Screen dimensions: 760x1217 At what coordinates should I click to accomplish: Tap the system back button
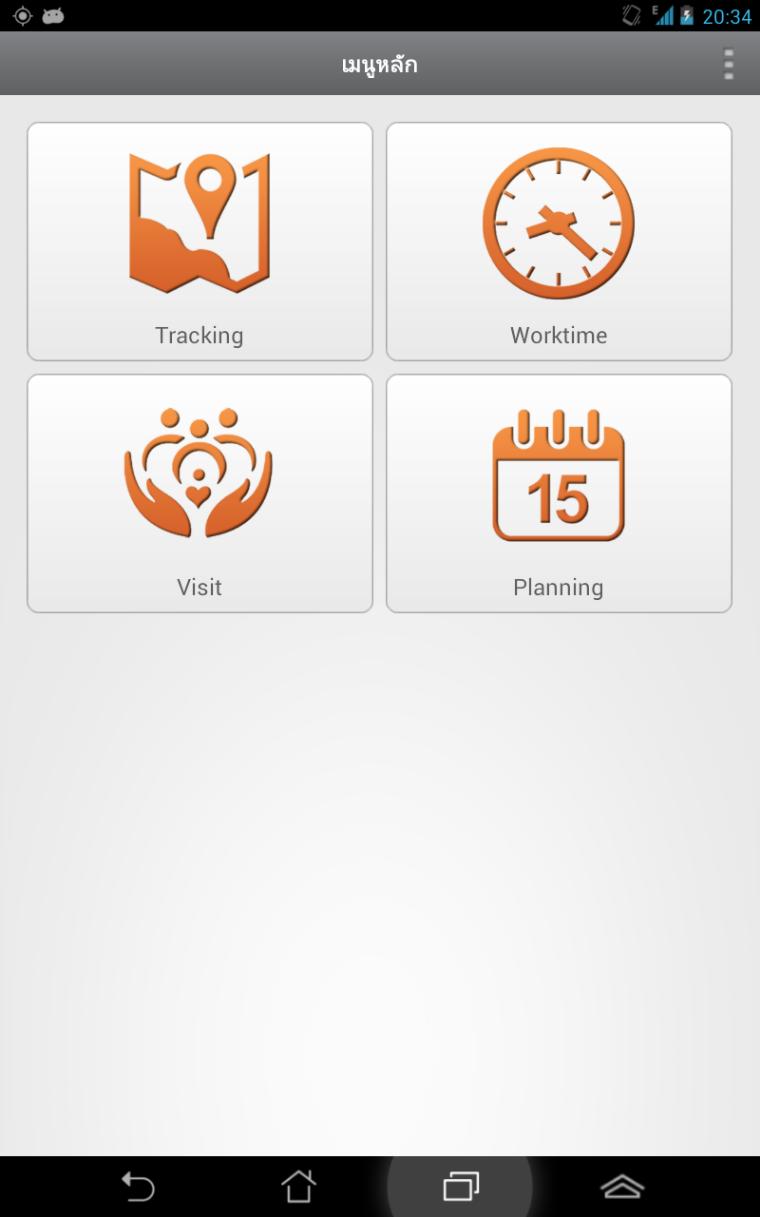click(138, 1187)
